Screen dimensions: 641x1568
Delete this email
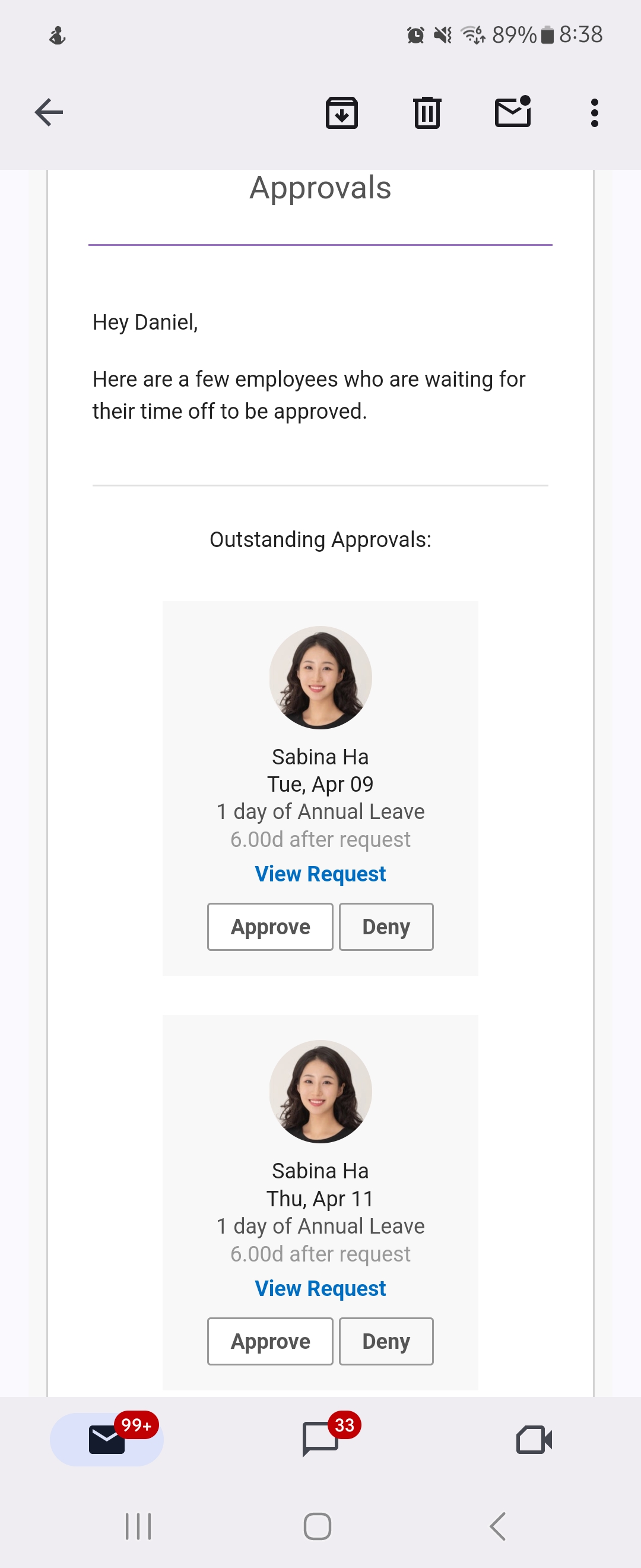click(427, 113)
